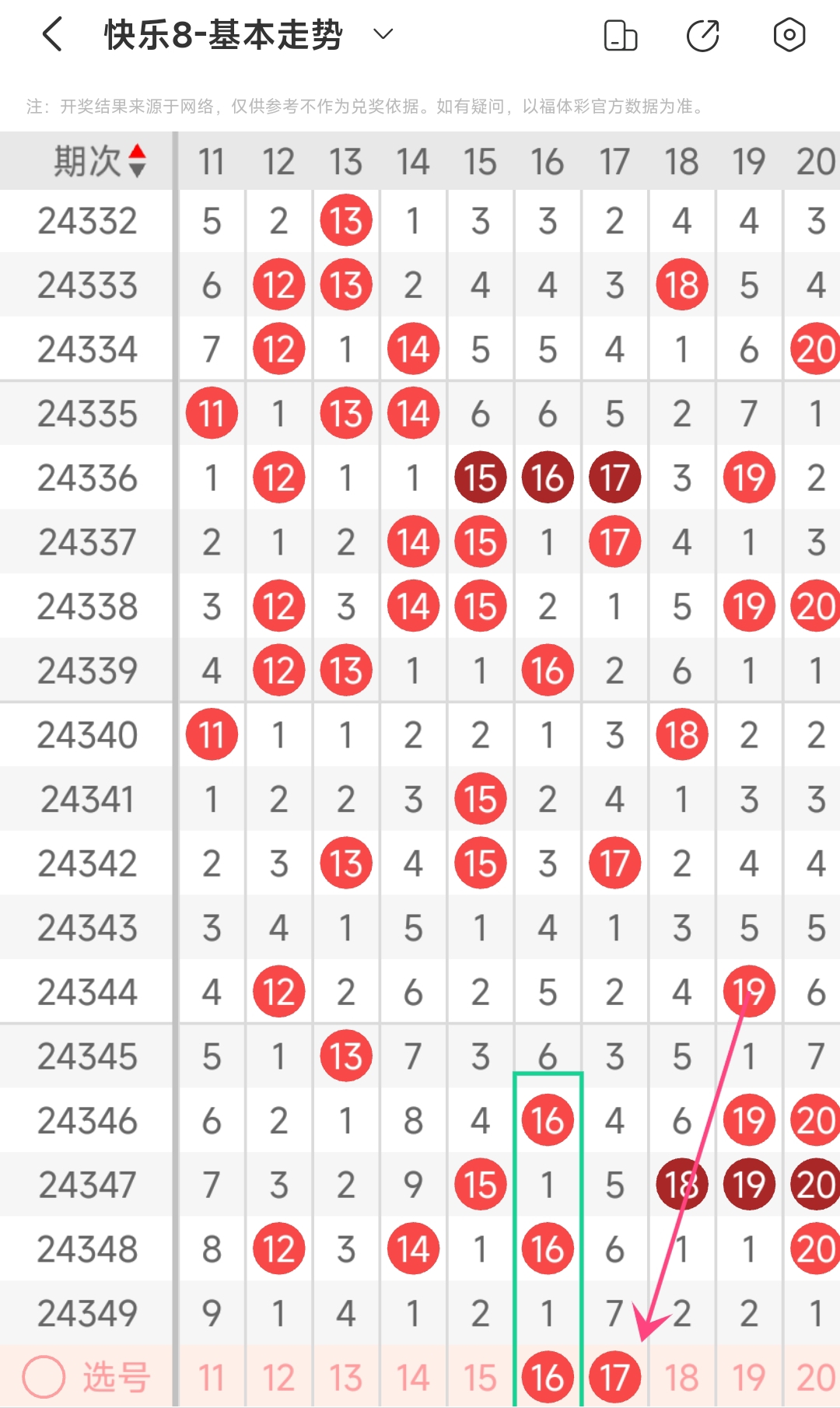Choose number 19 in the 选号 row
Image resolution: width=840 pixels, height=1408 pixels.
pos(749,1378)
